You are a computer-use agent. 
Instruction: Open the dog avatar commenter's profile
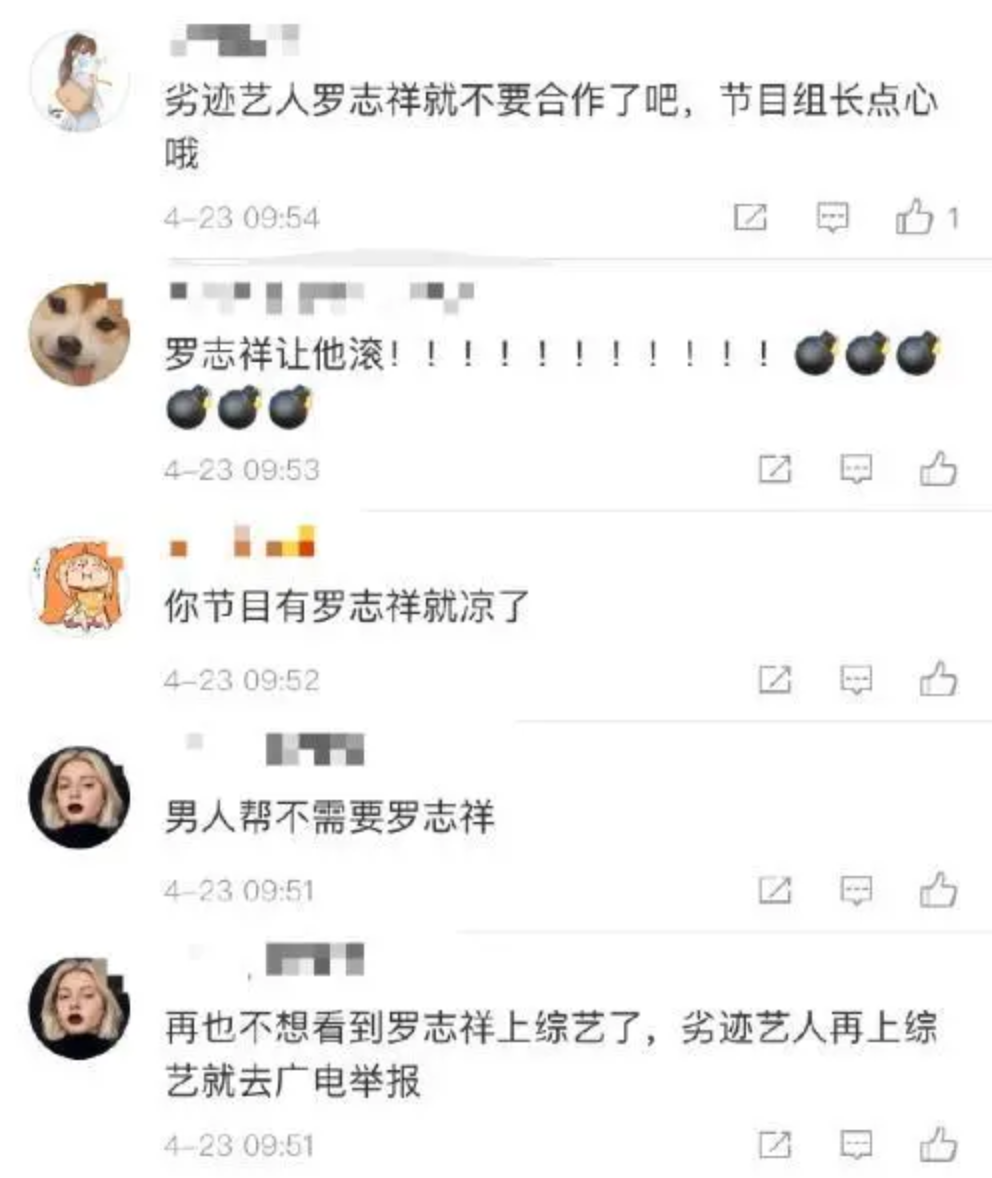click(x=78, y=335)
